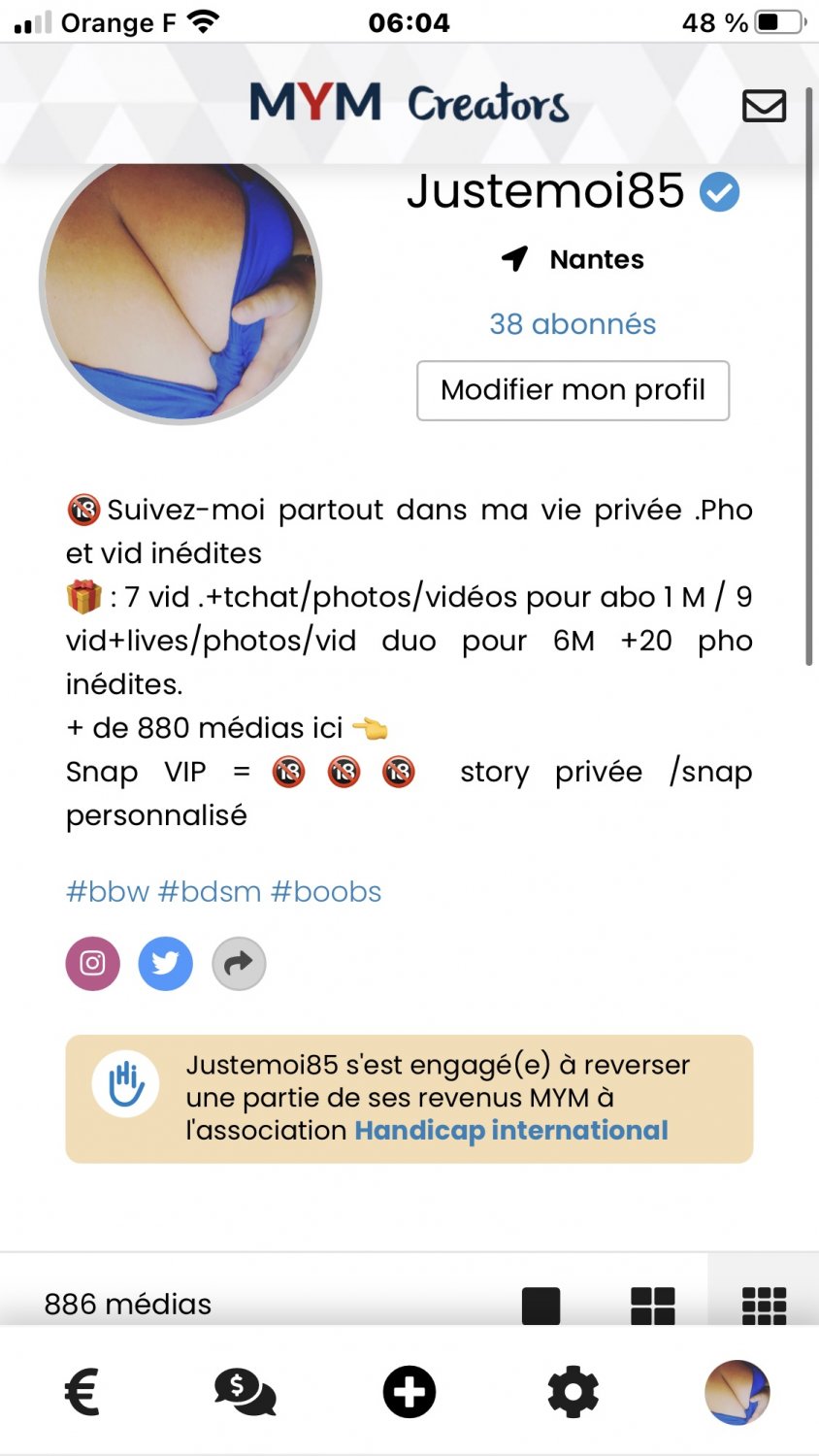Go to my profile avatar tab
Viewport: 819px width, 1456px height.
(x=737, y=1393)
